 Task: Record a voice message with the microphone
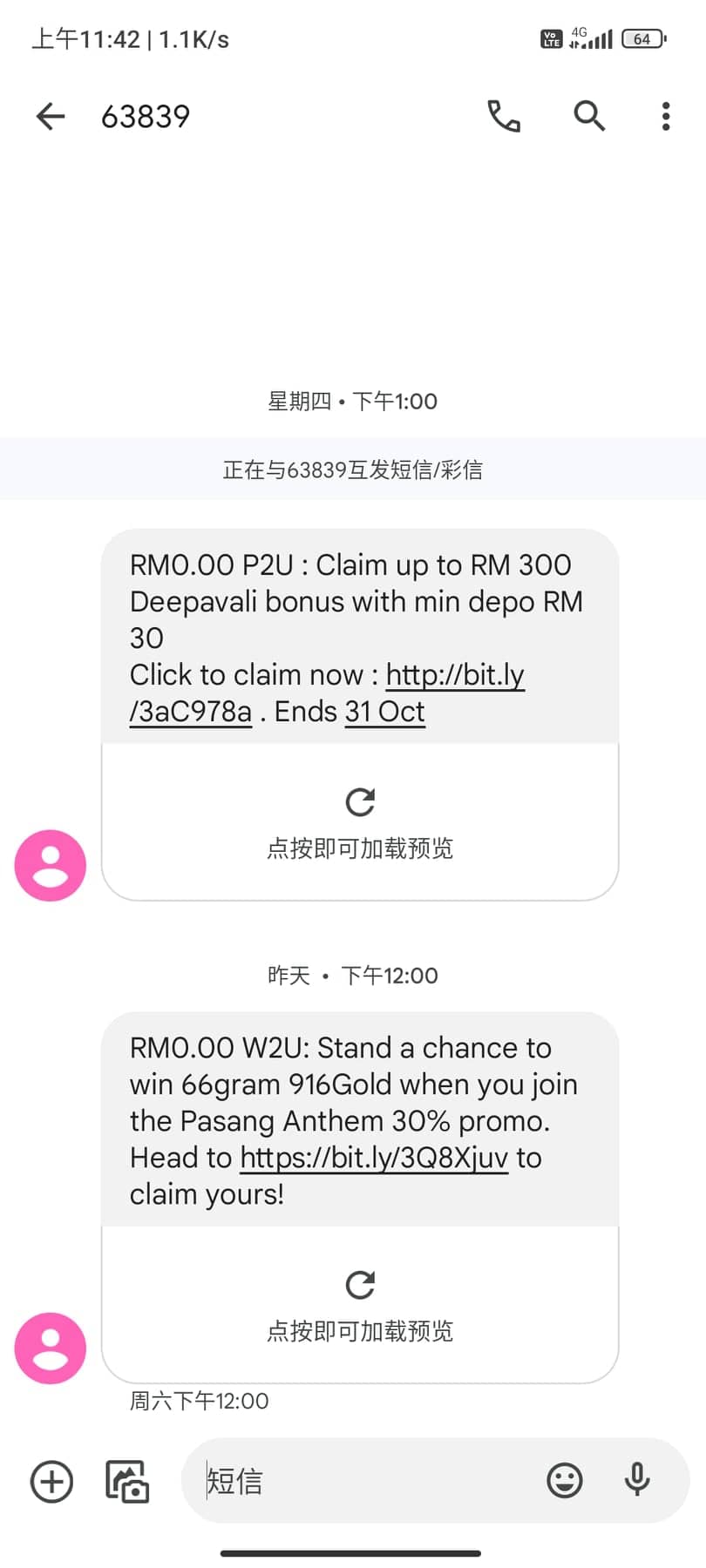pyautogui.click(x=637, y=1481)
